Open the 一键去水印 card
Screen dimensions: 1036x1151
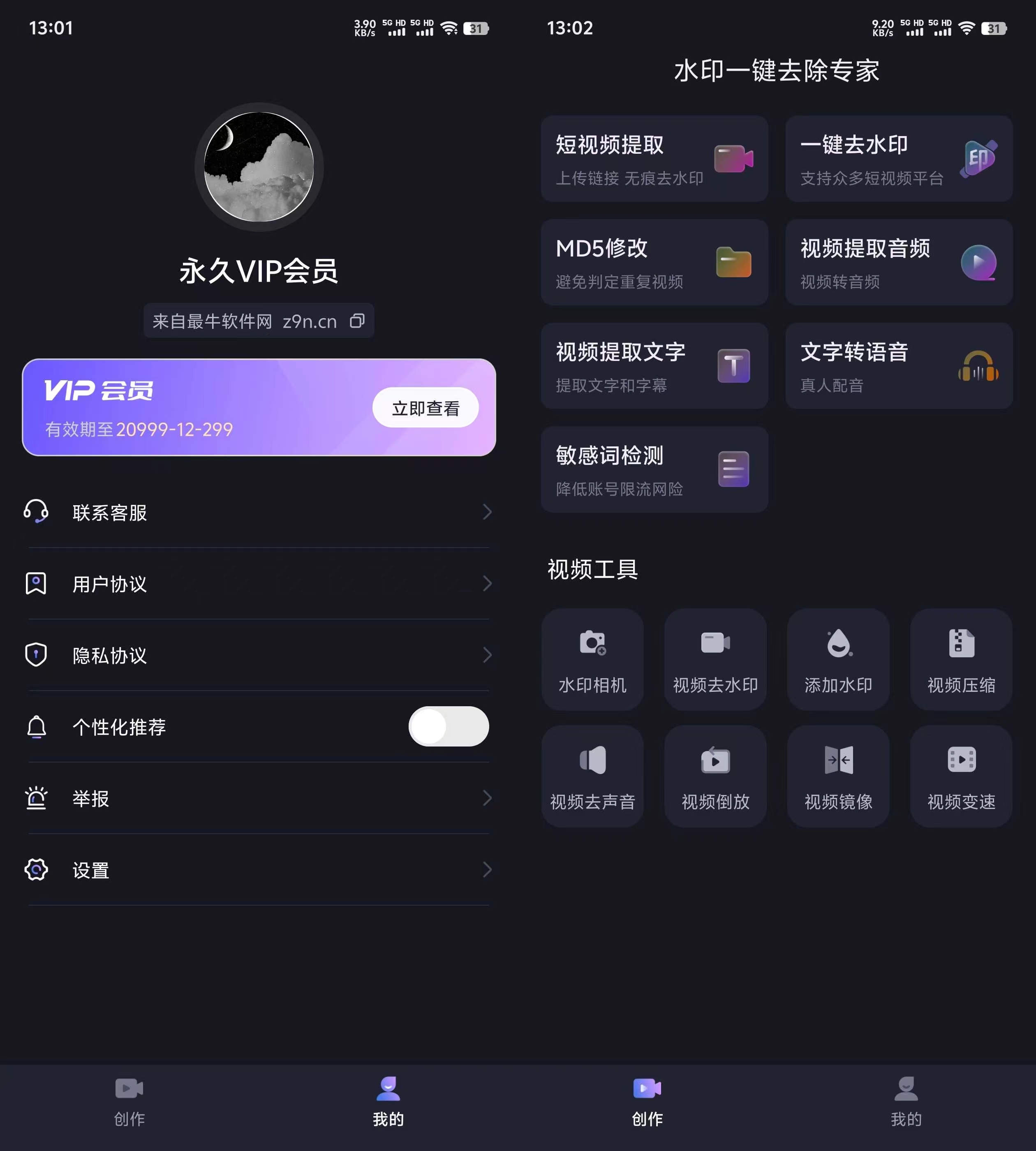pyautogui.click(x=898, y=159)
